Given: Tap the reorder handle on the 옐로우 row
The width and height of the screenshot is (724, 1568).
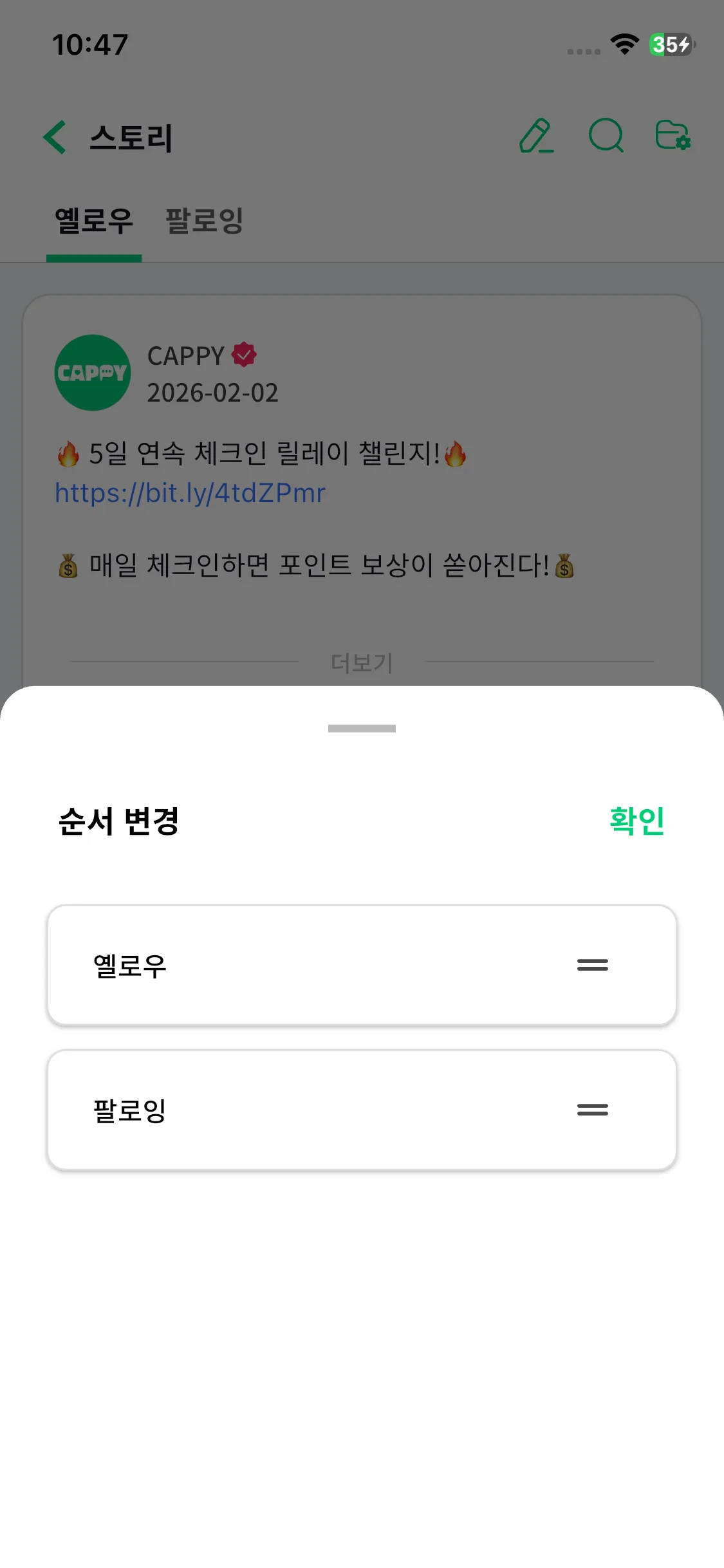Looking at the screenshot, I should 592,965.
